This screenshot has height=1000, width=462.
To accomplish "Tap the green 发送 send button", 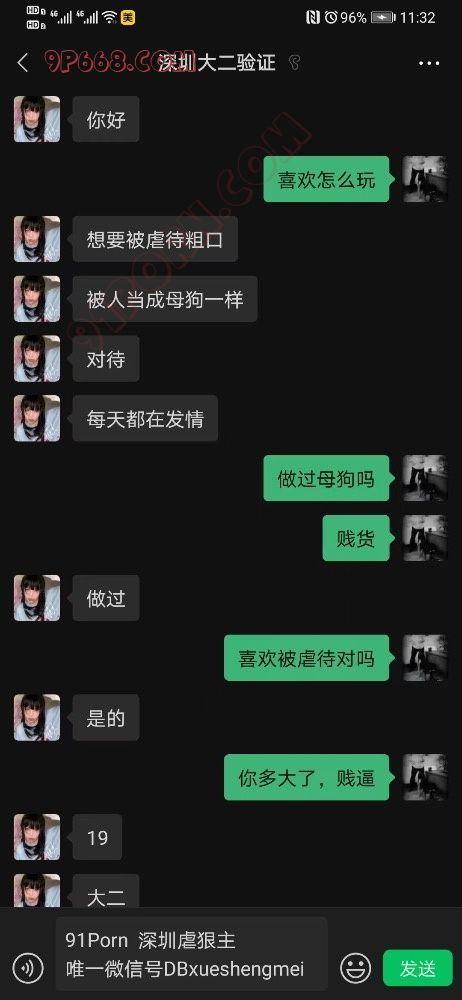I will (x=417, y=968).
